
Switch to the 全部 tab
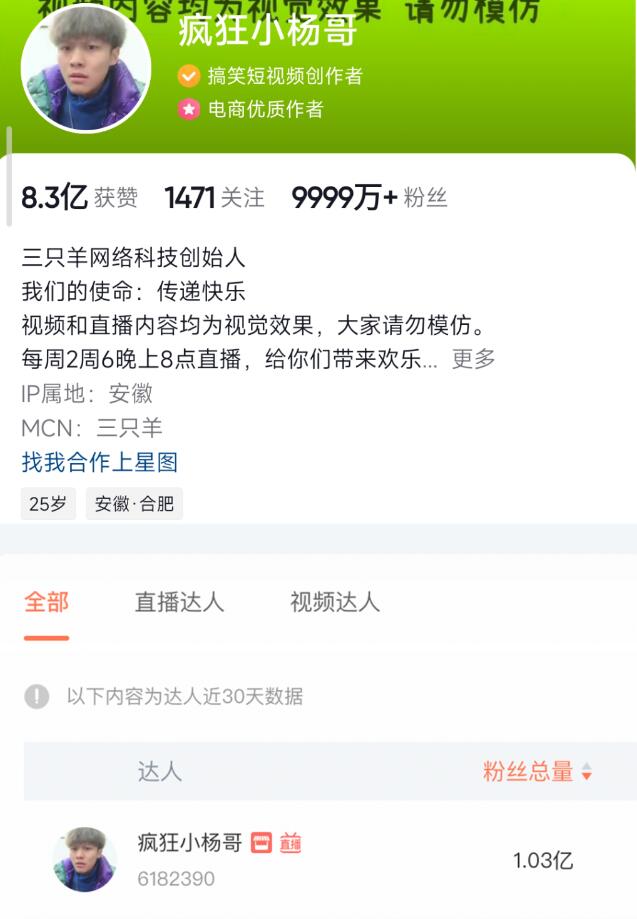point(46,602)
